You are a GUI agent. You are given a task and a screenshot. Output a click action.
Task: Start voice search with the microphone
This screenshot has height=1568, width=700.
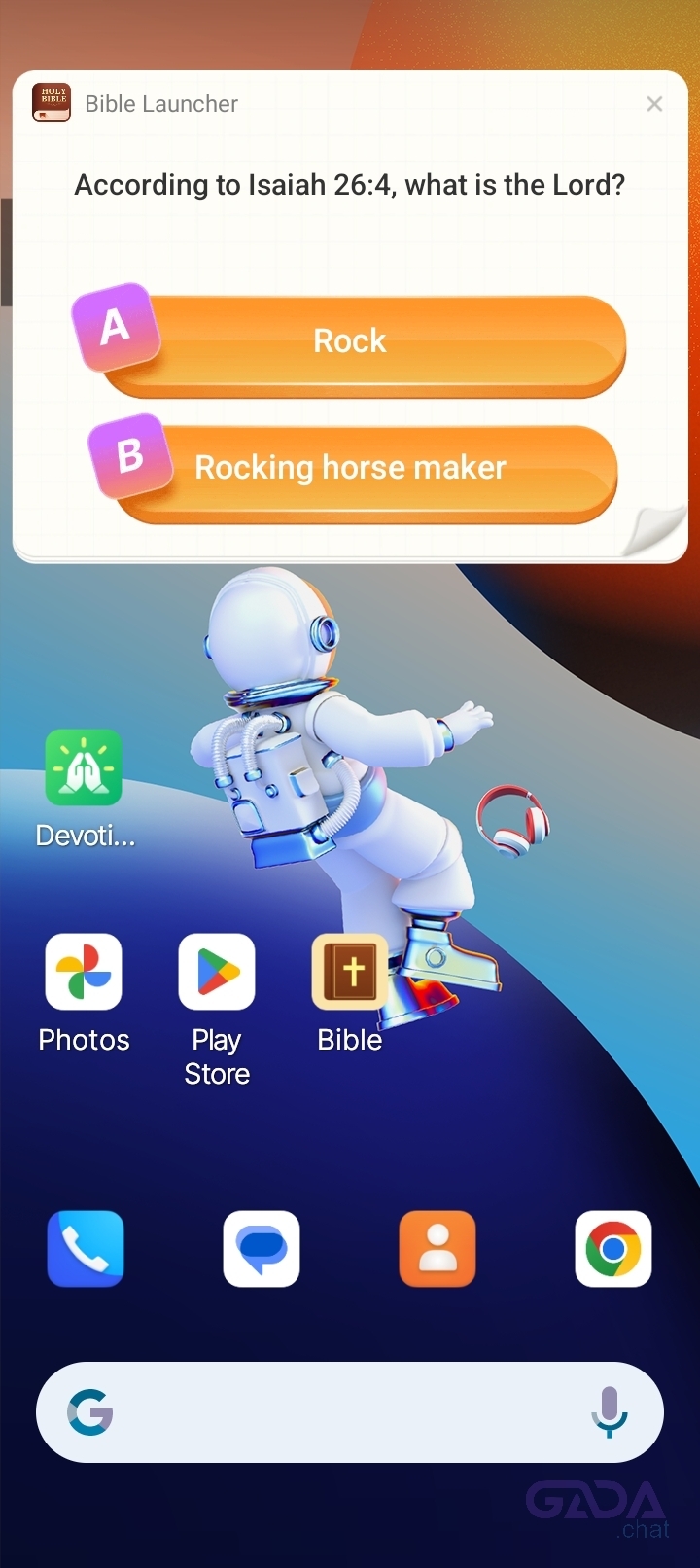tap(610, 1412)
